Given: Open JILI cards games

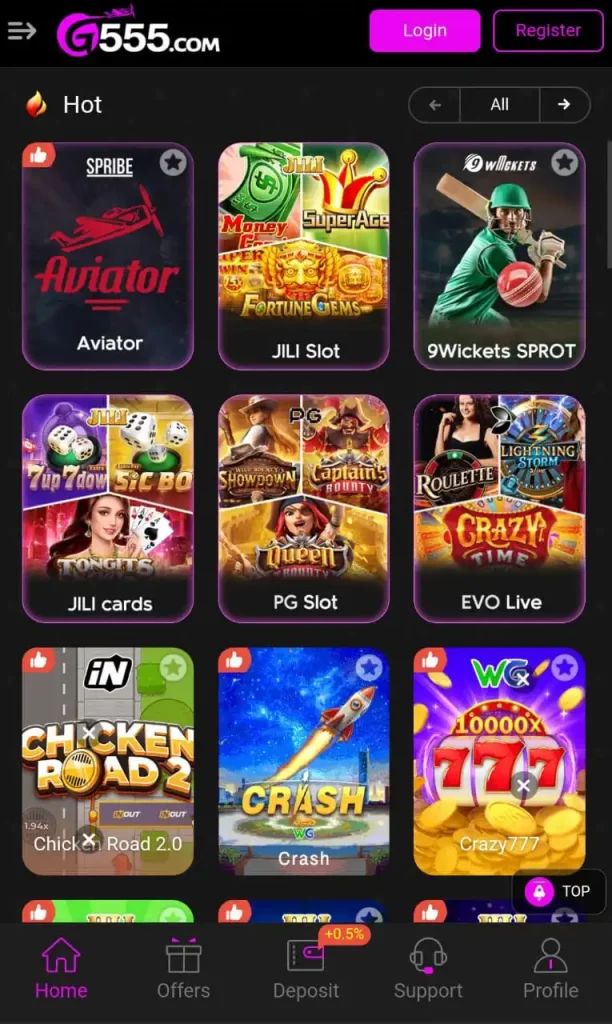Looking at the screenshot, I should click(108, 508).
